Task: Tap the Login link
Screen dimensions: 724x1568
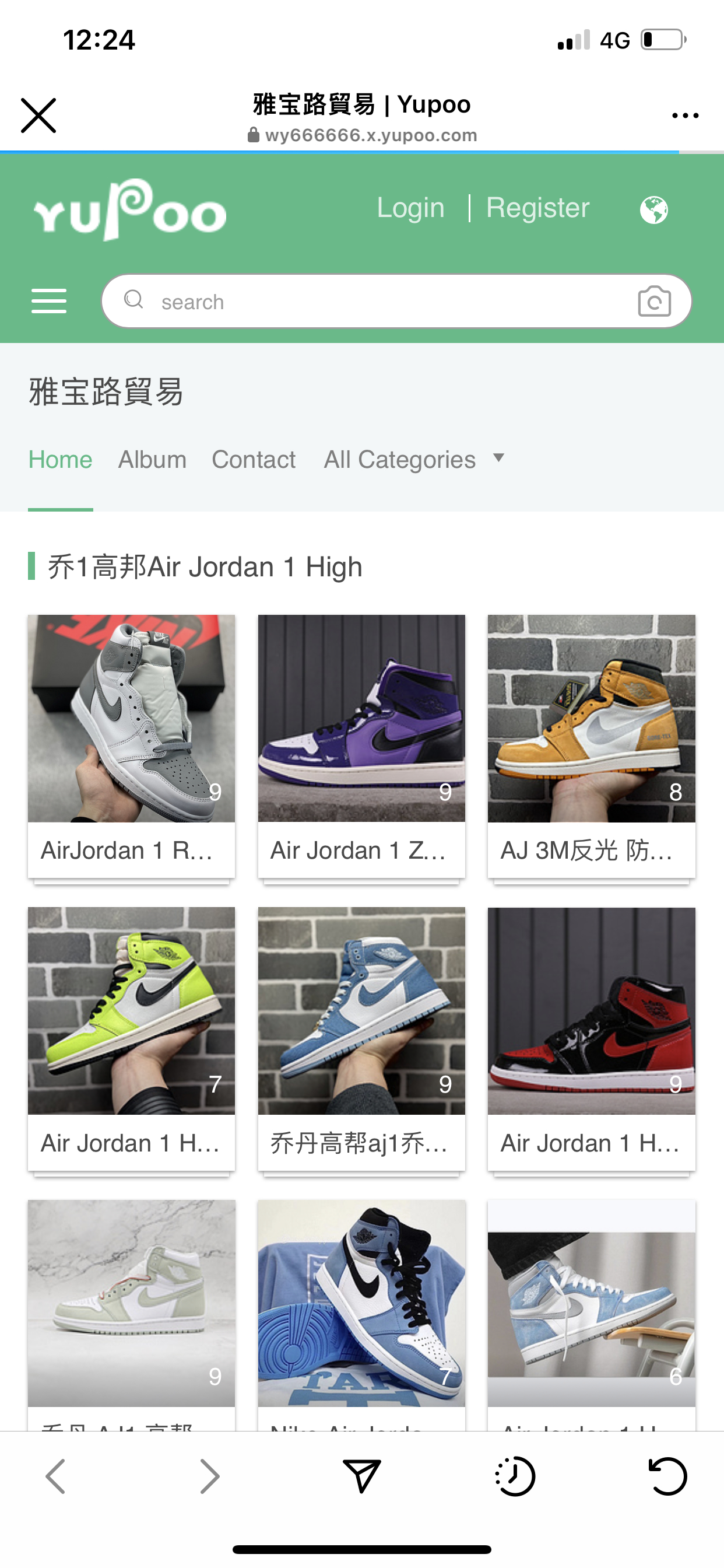Action: 410,208
